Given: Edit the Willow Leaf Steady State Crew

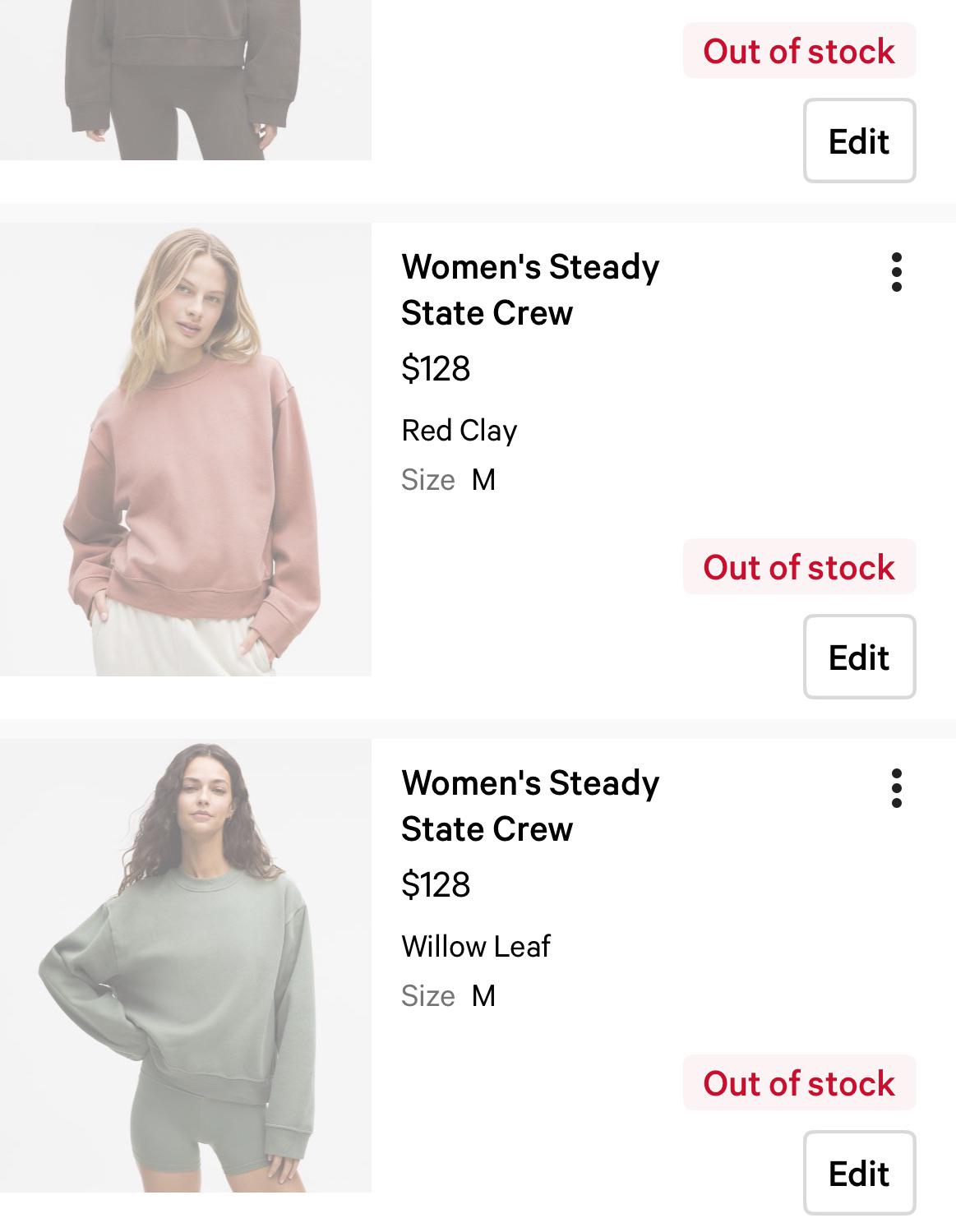Looking at the screenshot, I should (859, 1173).
